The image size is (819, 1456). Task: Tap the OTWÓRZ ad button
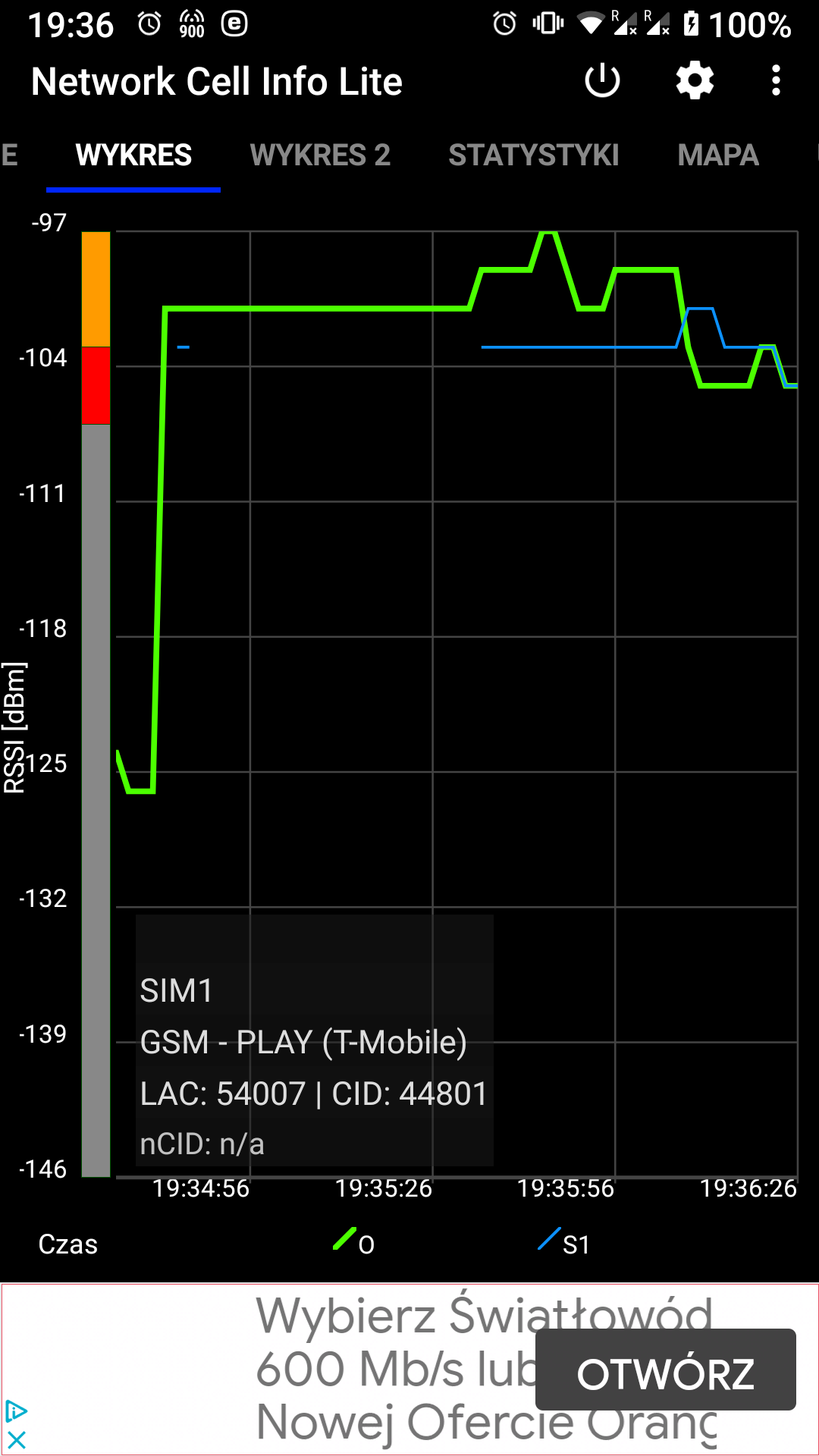click(666, 1373)
